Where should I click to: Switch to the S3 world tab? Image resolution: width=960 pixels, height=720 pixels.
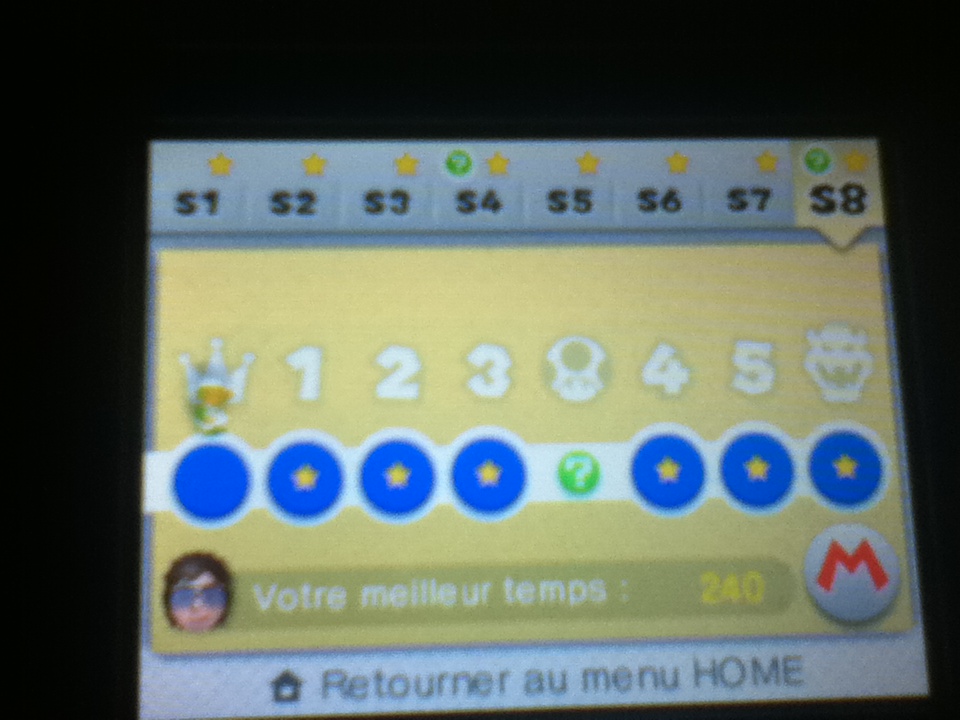coord(386,201)
